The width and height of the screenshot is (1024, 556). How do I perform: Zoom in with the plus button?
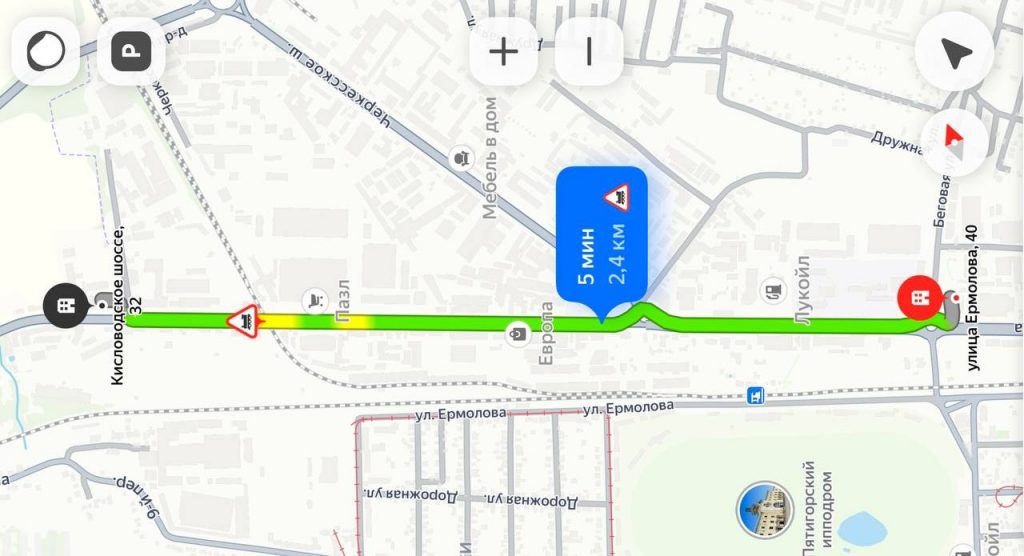coord(503,51)
